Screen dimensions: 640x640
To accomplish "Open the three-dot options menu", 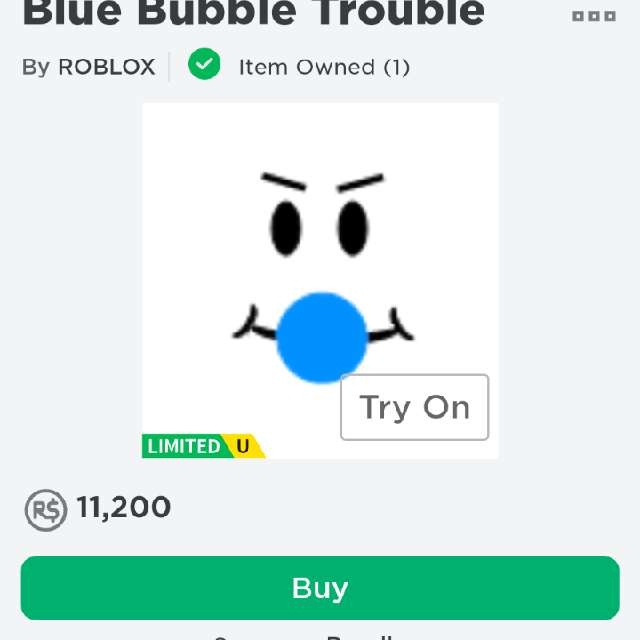I will (x=593, y=16).
